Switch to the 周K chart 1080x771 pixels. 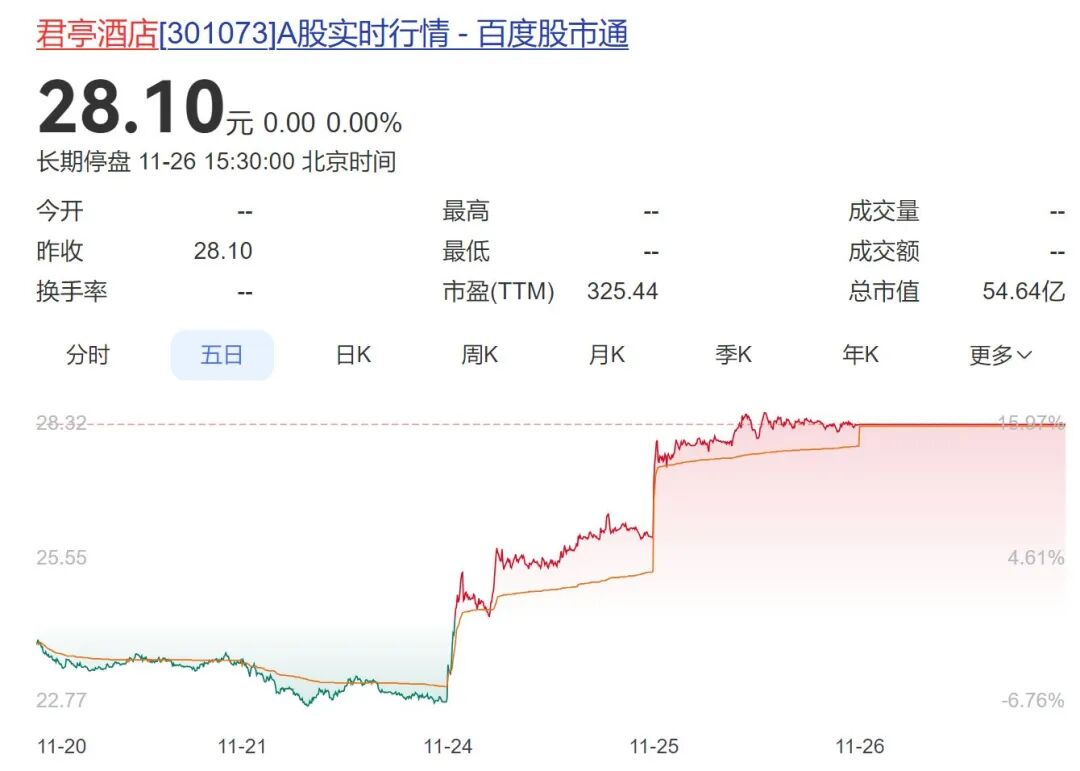pos(479,355)
